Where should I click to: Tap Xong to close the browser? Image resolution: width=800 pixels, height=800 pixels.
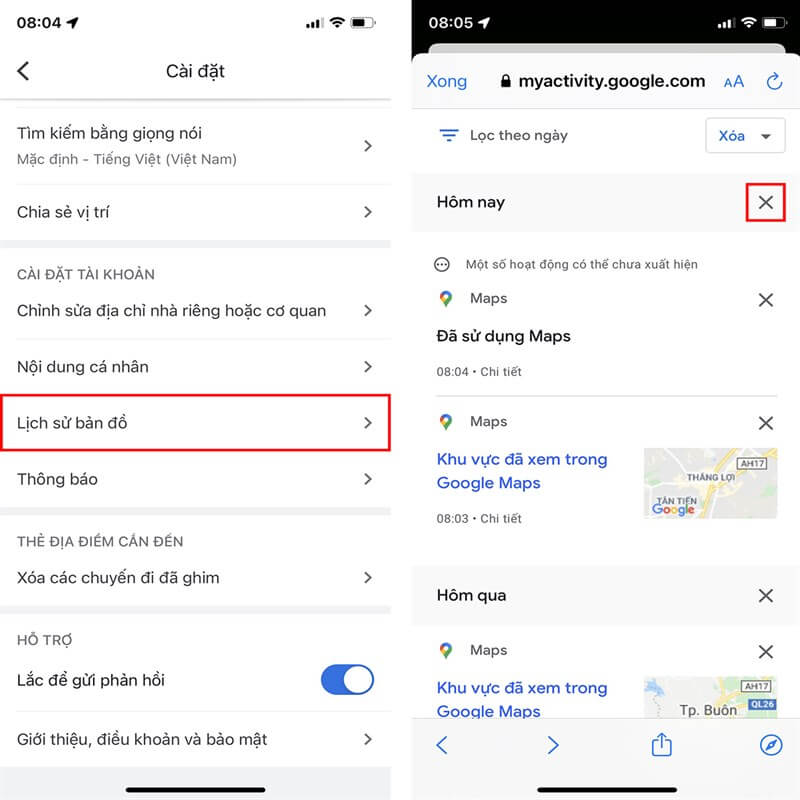click(446, 82)
